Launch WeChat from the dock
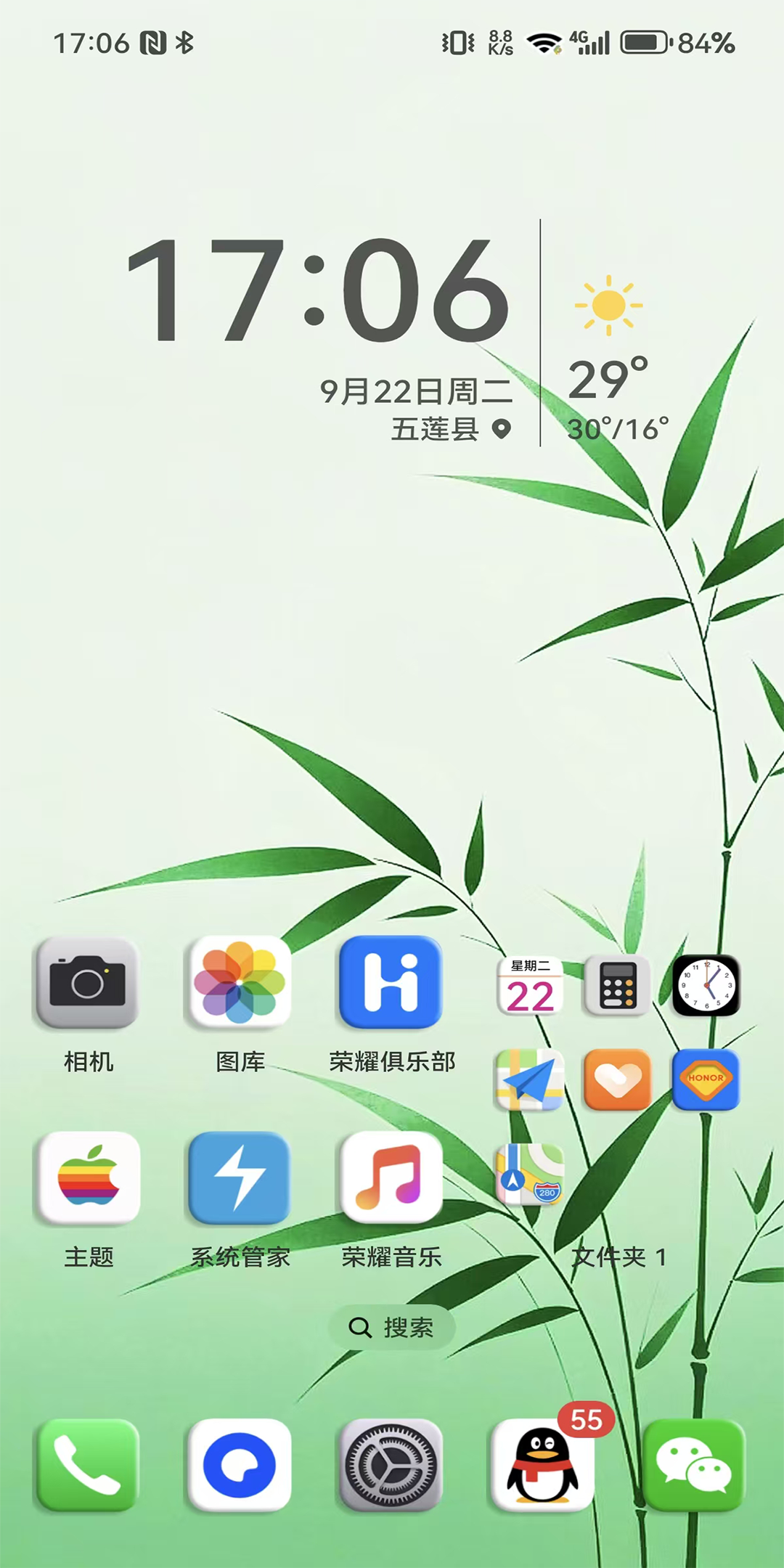The width and height of the screenshot is (784, 1568). click(695, 1466)
